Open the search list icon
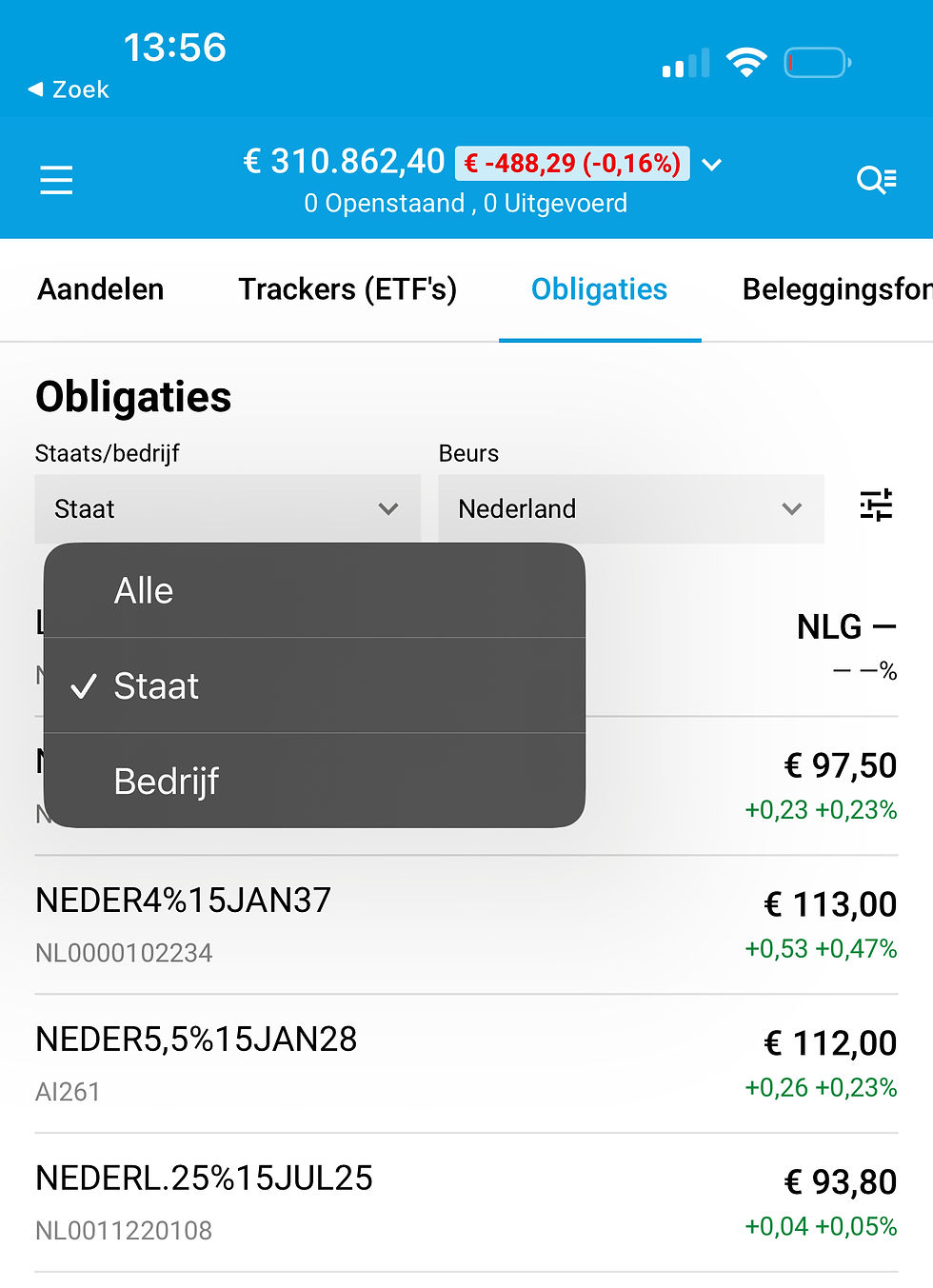 876,179
